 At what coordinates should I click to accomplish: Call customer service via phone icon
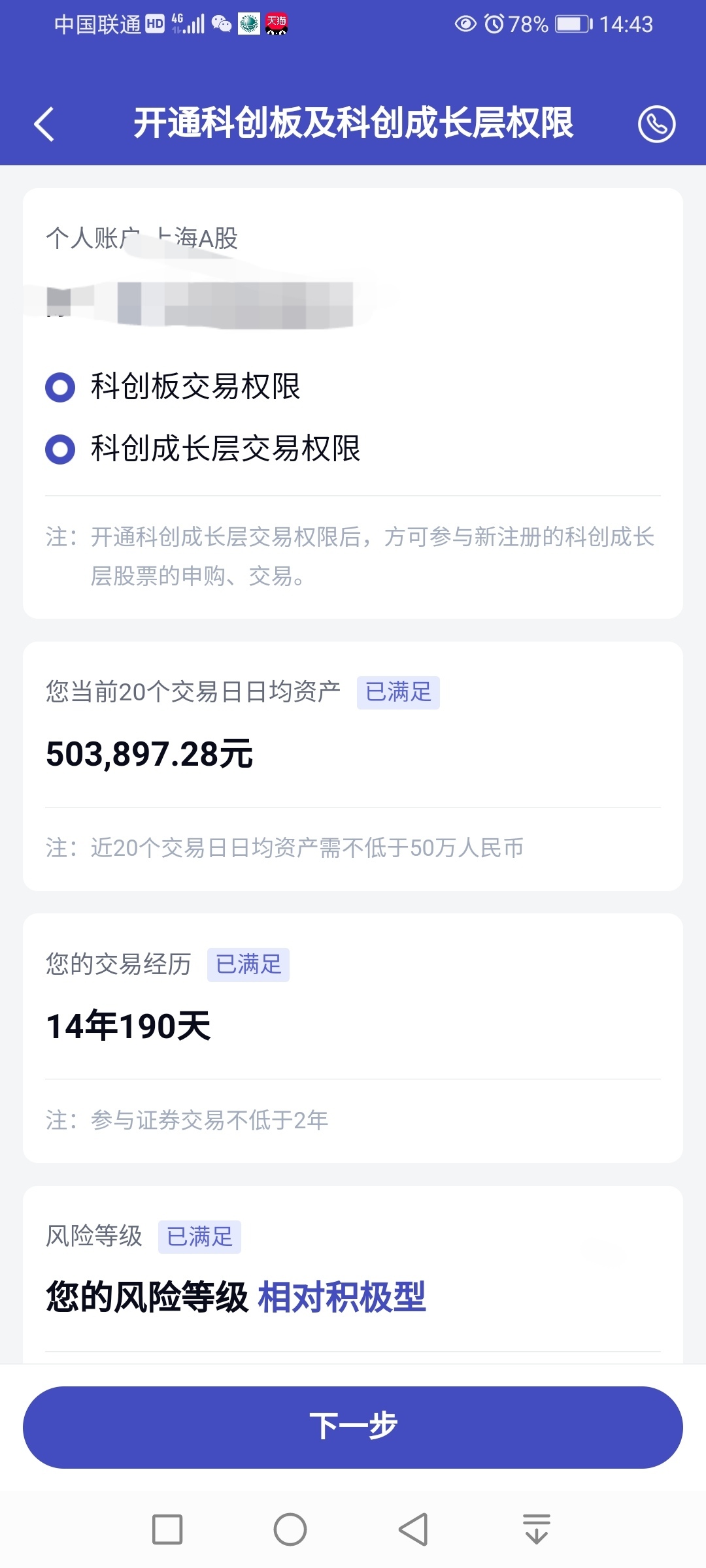click(x=656, y=124)
